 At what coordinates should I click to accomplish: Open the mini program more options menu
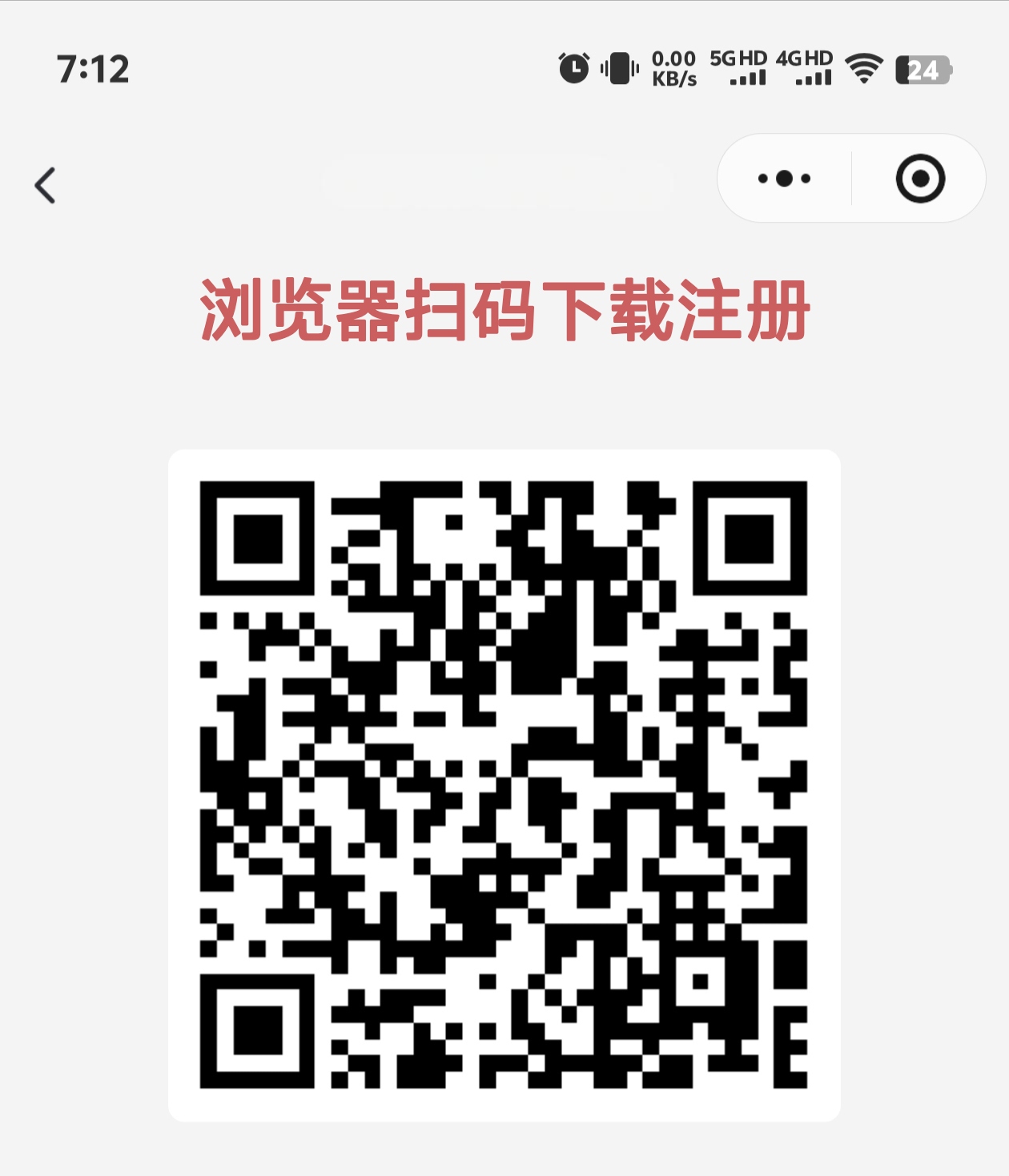(x=784, y=178)
